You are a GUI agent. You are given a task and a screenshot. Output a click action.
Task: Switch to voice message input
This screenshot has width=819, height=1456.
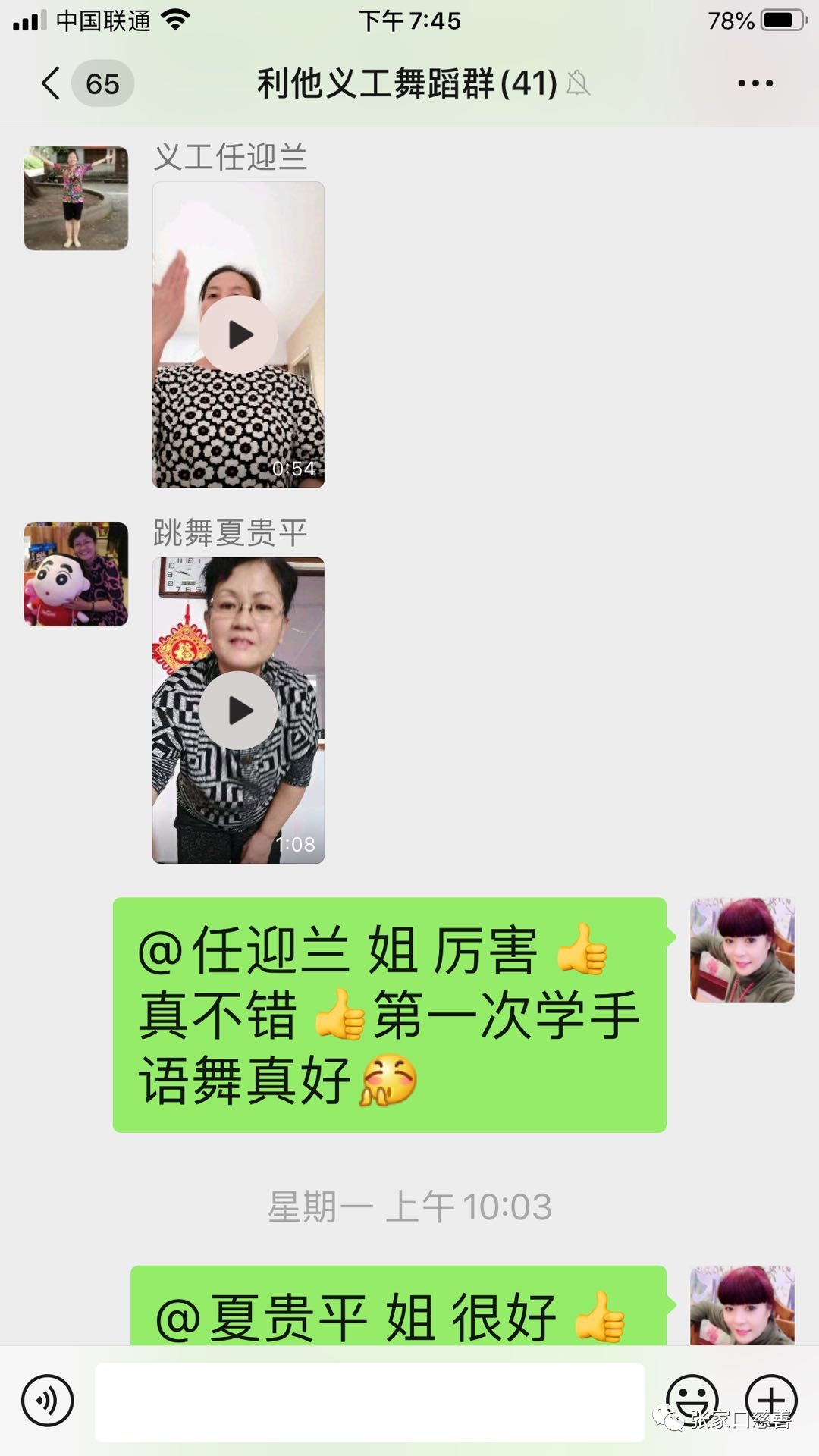48,1401
